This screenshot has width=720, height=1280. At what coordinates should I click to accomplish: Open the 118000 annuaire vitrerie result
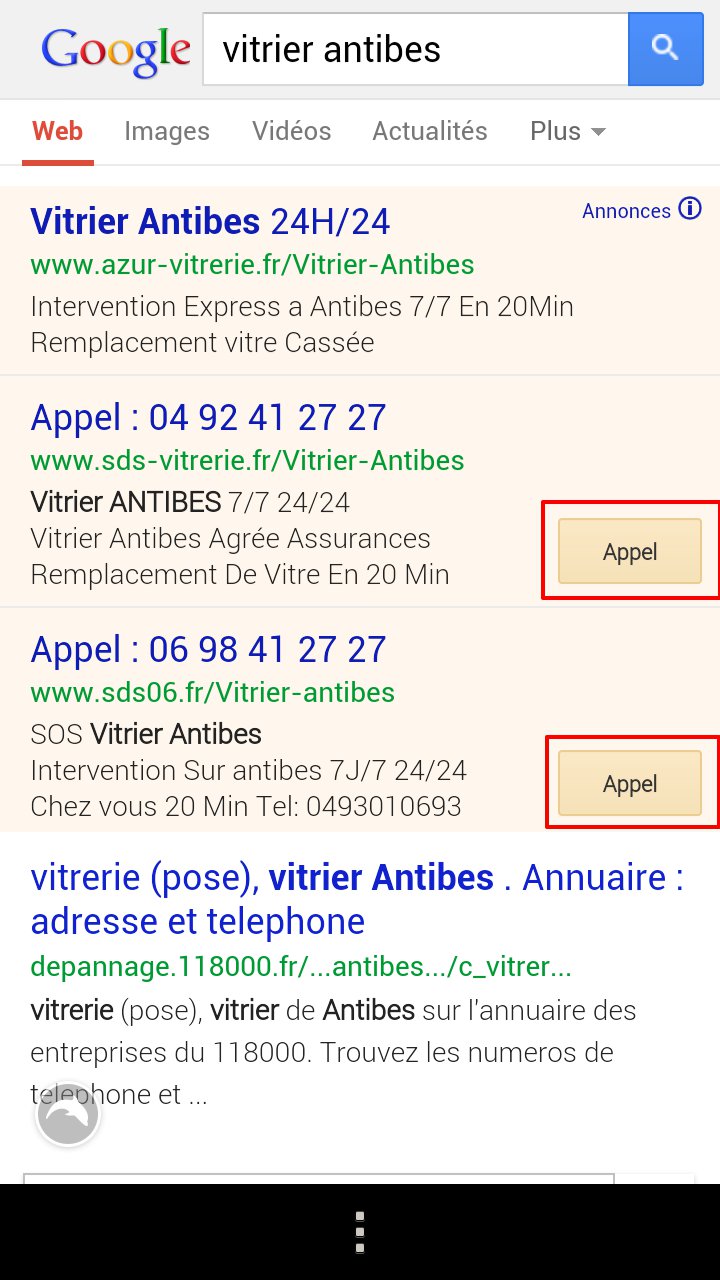point(357,899)
